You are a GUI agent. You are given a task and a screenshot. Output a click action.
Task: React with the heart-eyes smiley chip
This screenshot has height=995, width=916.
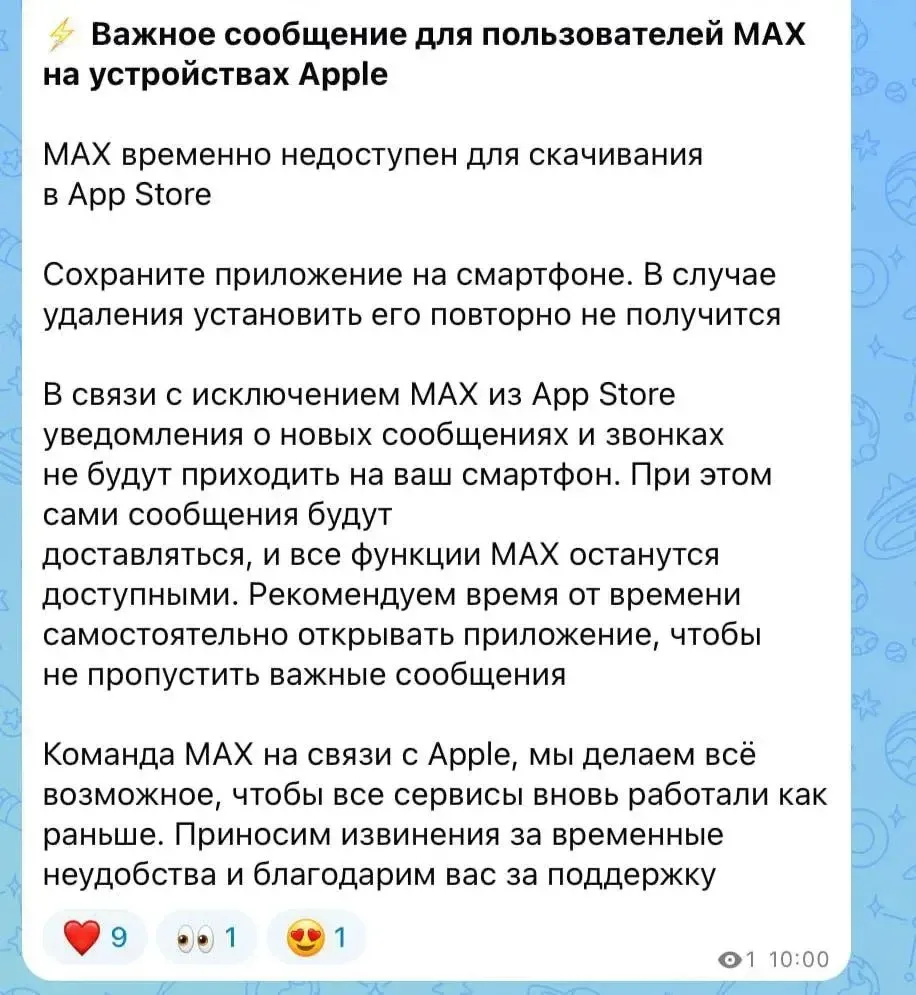click(317, 937)
